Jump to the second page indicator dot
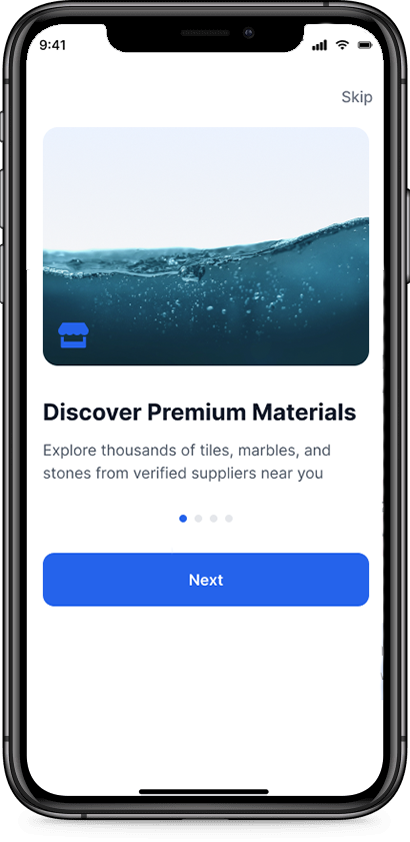Image resolution: width=410 pixels, height=842 pixels. [199, 519]
